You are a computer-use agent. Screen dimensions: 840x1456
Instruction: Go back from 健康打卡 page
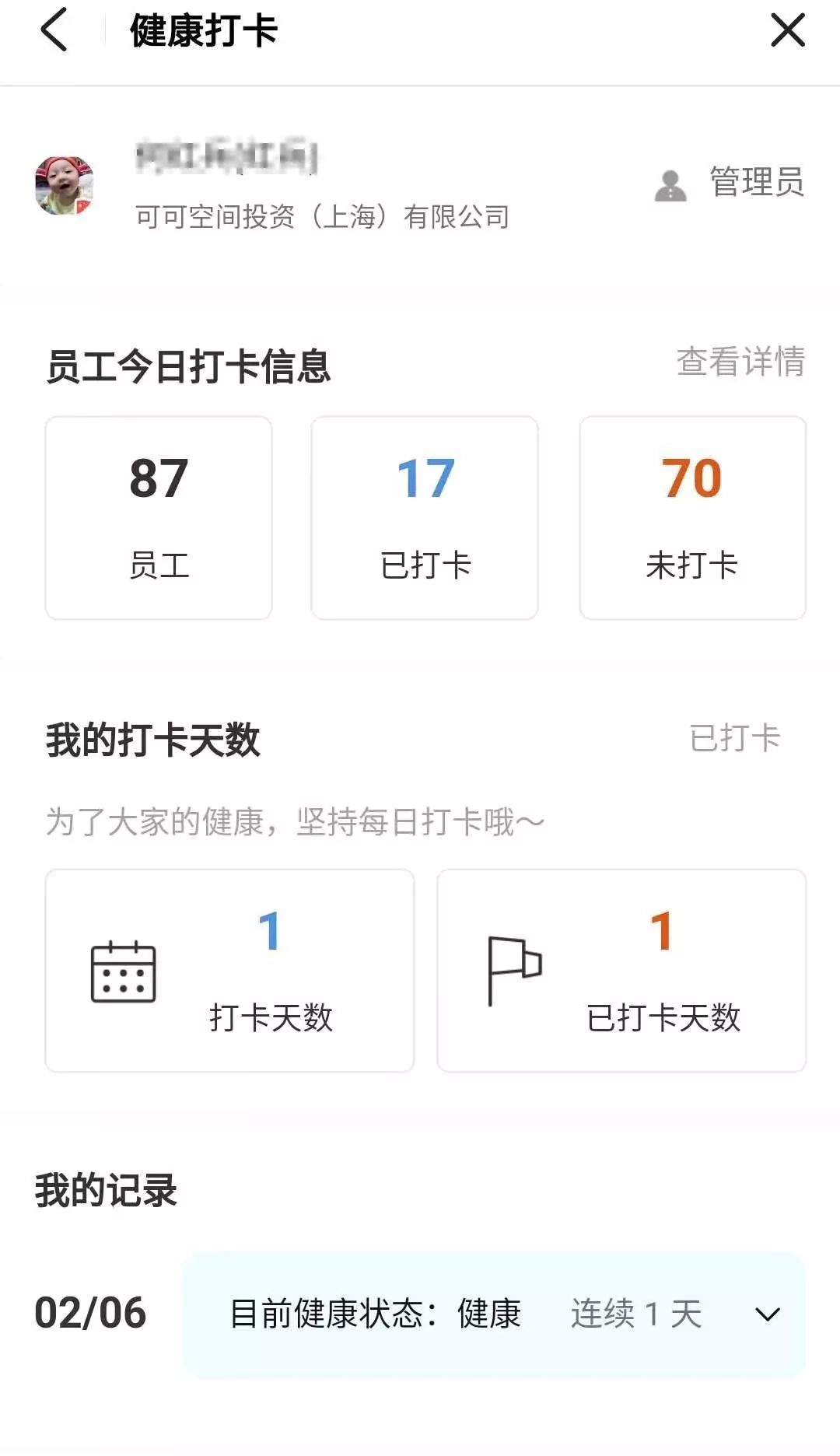[x=54, y=31]
